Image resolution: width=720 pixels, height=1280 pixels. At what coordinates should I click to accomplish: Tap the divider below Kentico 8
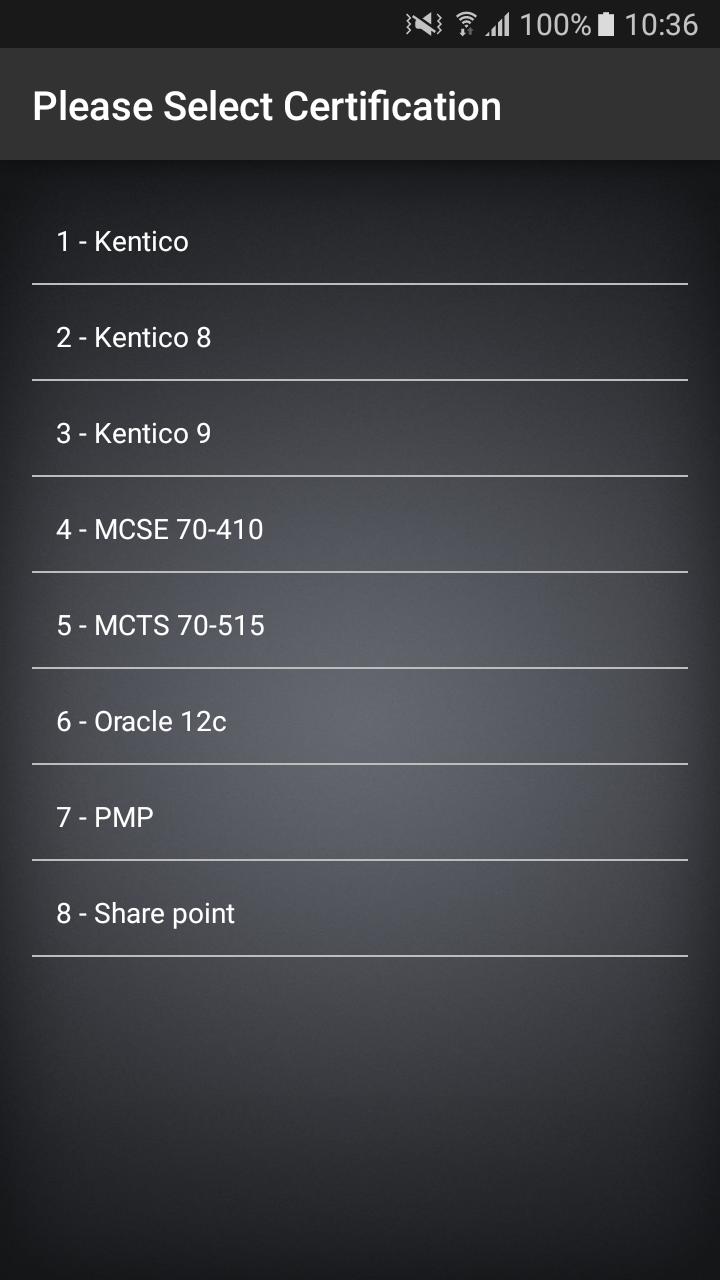[x=360, y=380]
